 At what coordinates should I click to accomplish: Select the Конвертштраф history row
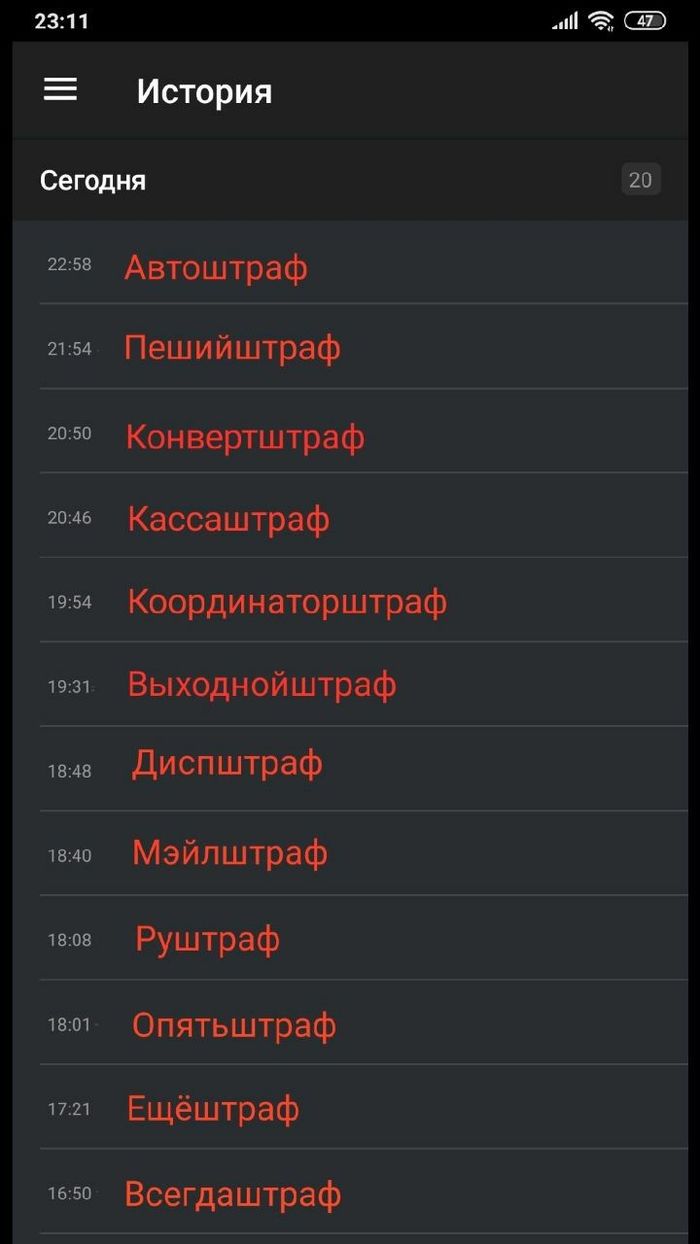tap(245, 437)
